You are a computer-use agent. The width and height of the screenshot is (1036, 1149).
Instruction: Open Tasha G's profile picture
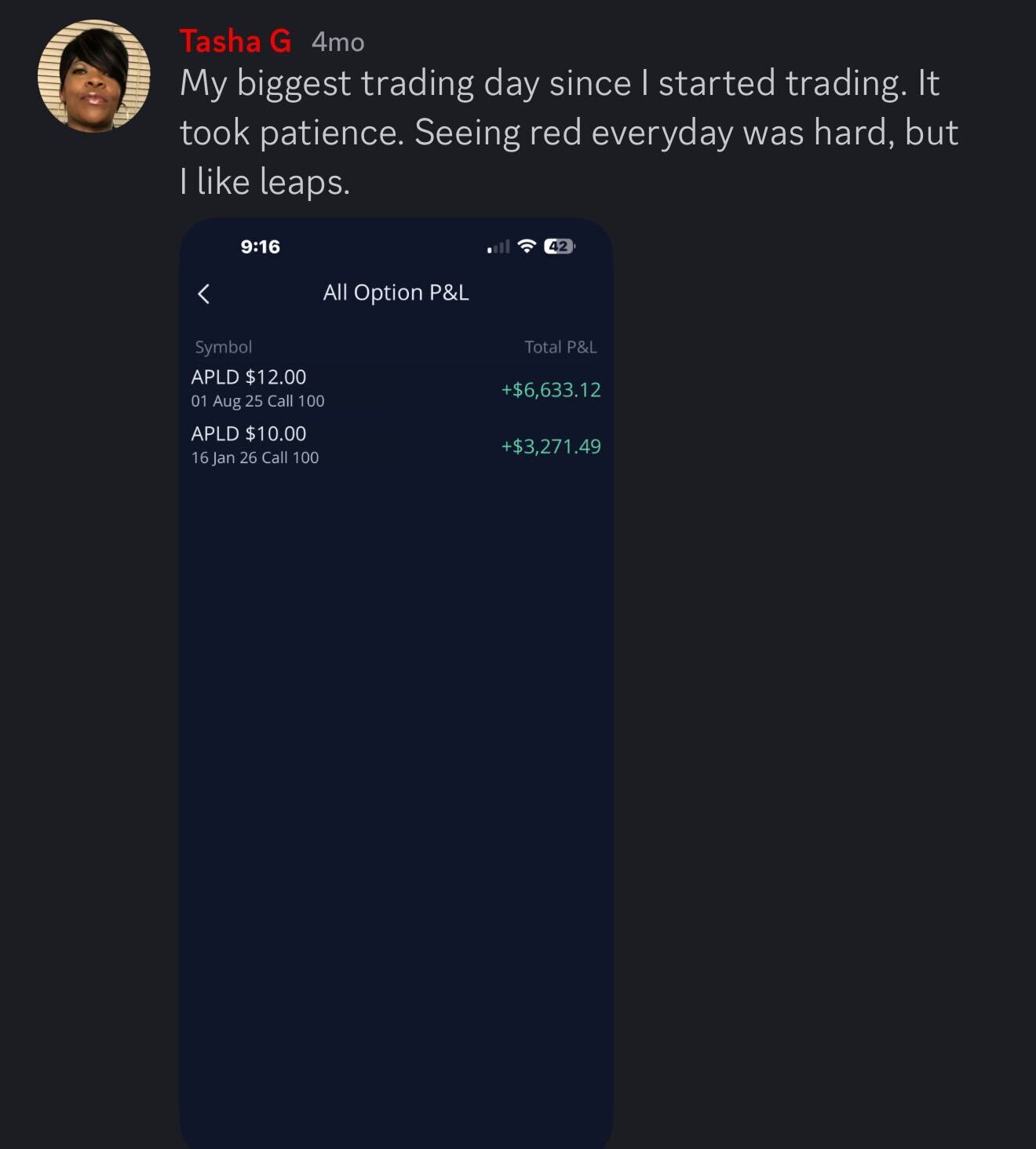(x=94, y=76)
